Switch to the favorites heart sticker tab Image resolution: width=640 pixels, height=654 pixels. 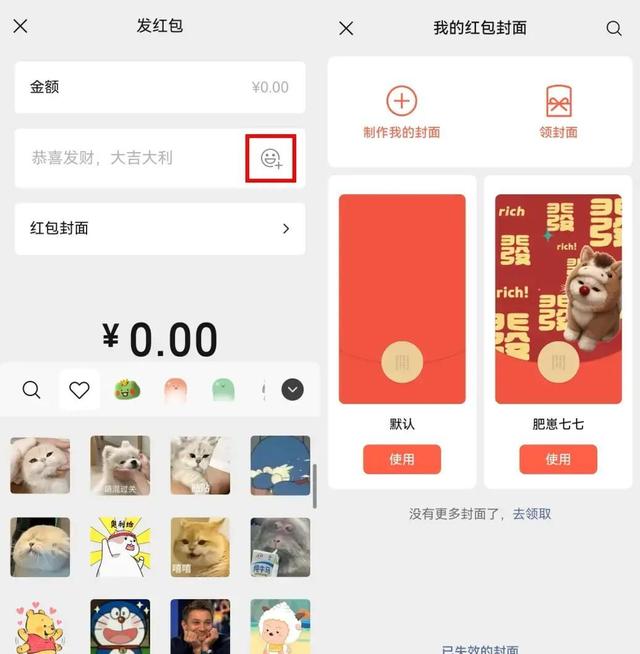[x=79, y=390]
